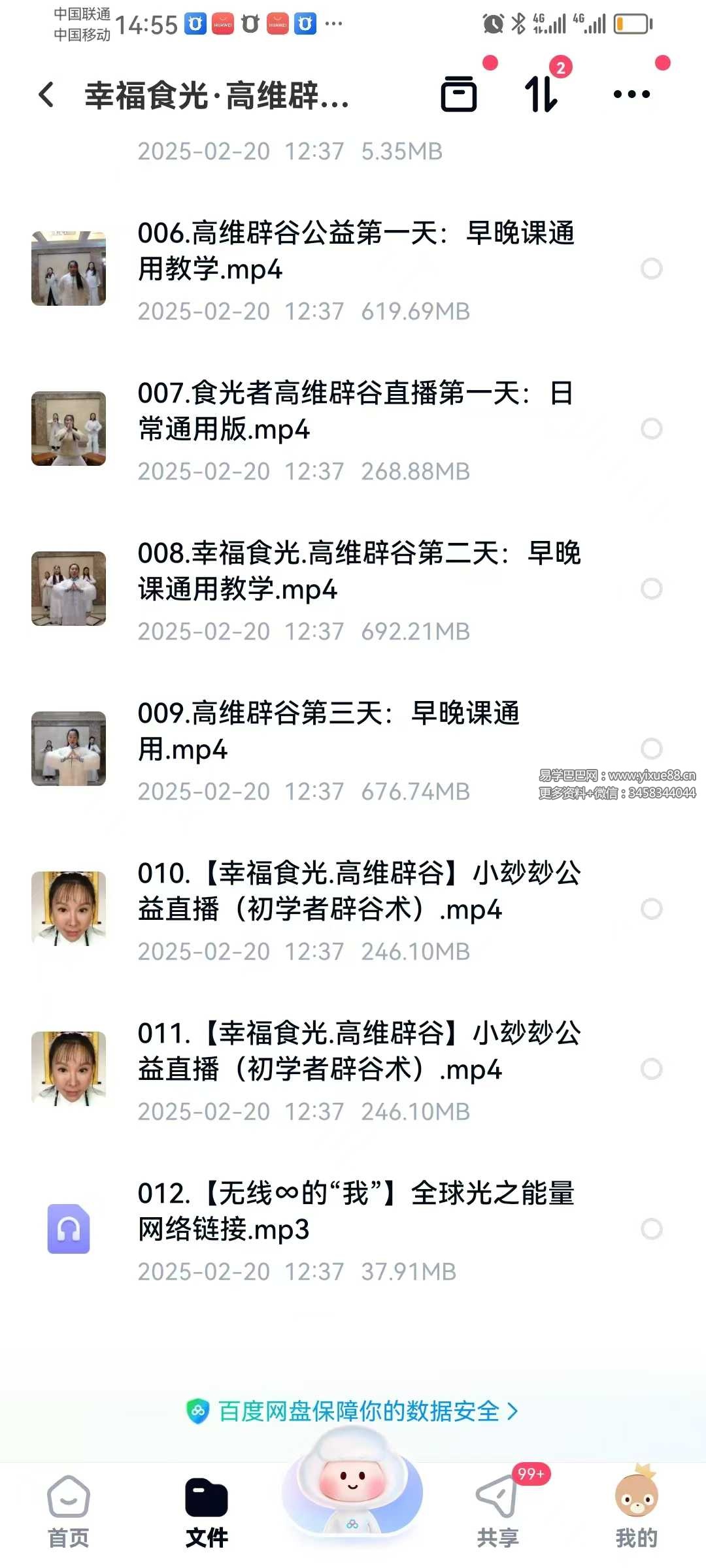Screen dimensions: 706x1568
Task: Switch to the 首页 tab
Action: click(68, 1511)
